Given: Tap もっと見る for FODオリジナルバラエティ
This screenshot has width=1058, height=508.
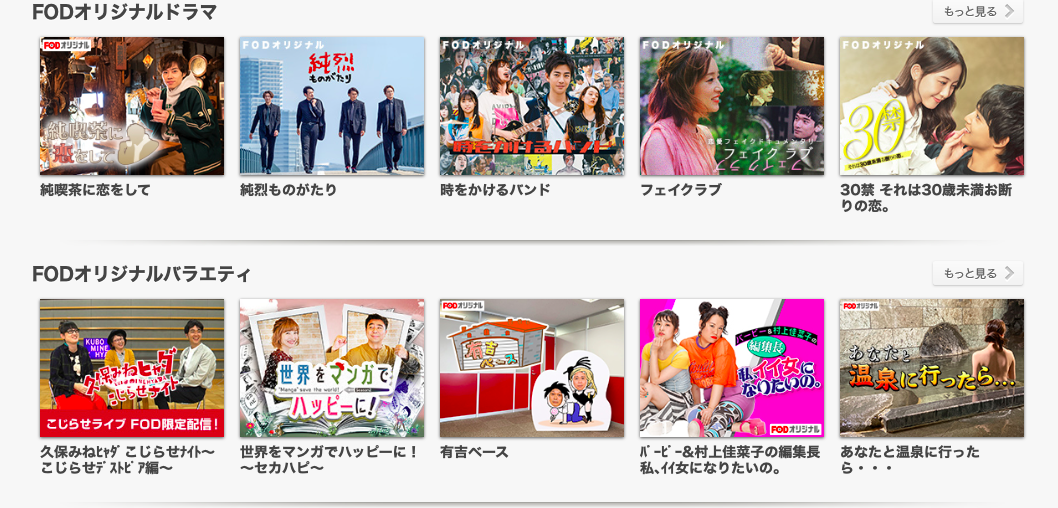Looking at the screenshot, I should pyautogui.click(x=977, y=273).
